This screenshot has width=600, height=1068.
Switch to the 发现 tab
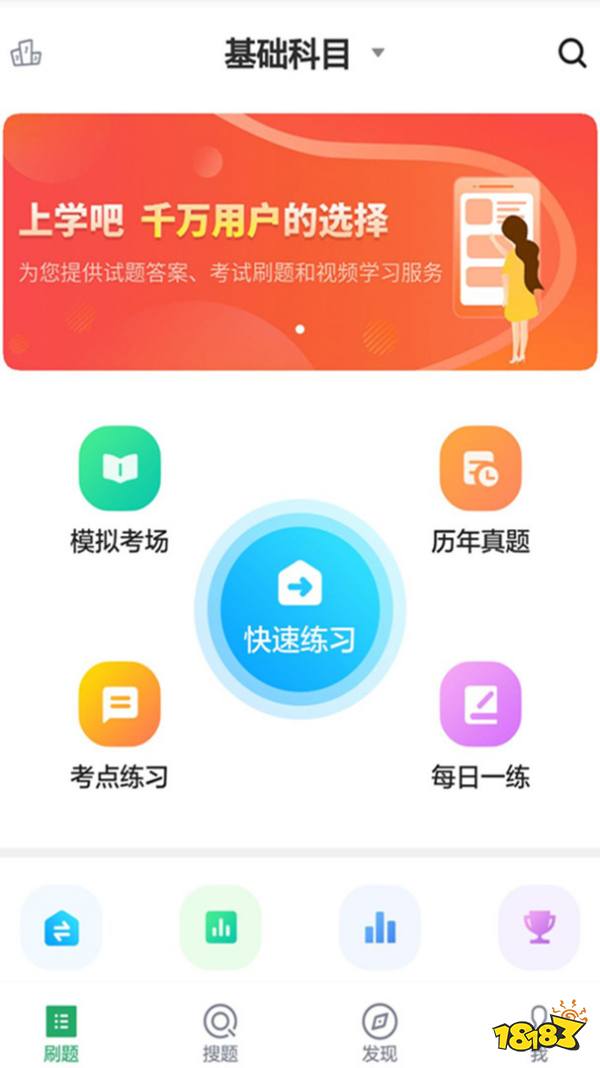tap(379, 1034)
